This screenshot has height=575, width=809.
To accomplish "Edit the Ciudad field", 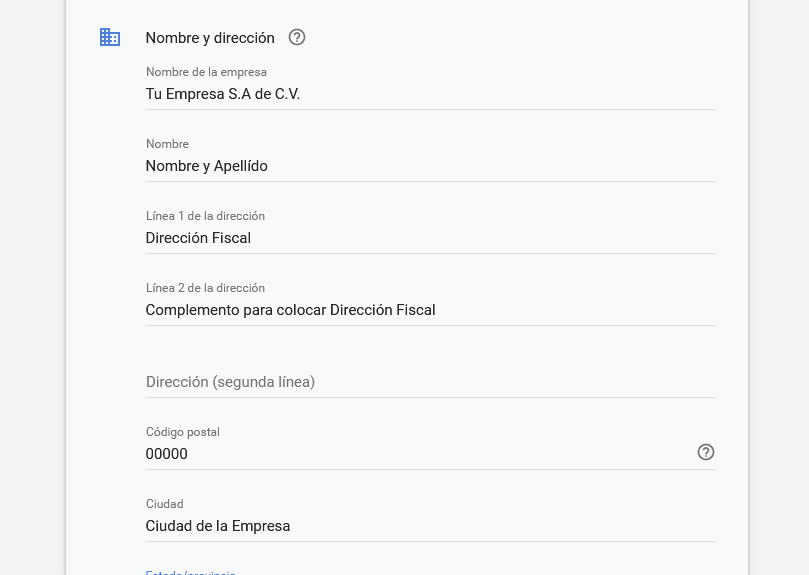I will point(430,526).
